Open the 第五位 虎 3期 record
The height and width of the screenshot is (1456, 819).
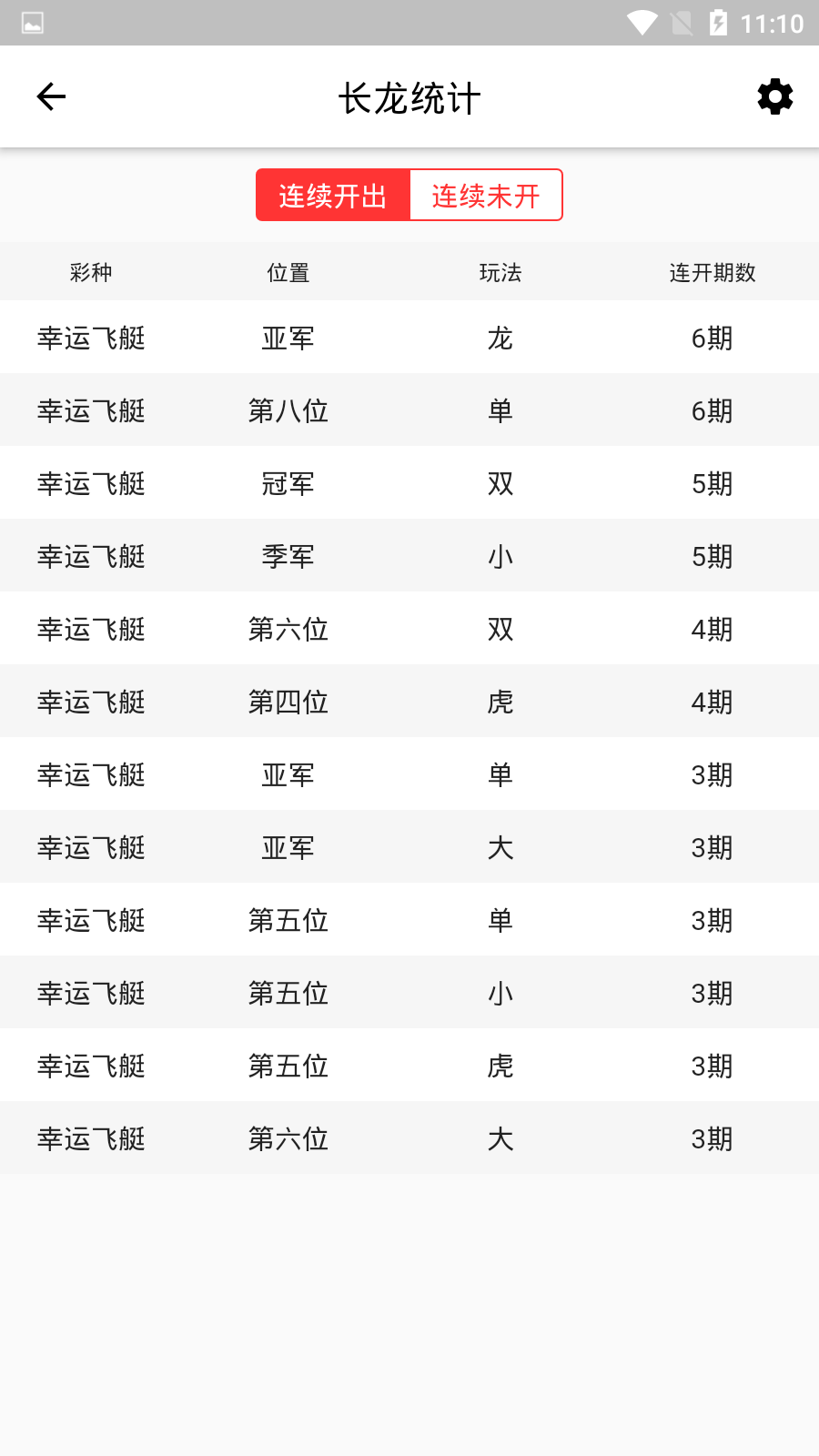(x=409, y=1065)
